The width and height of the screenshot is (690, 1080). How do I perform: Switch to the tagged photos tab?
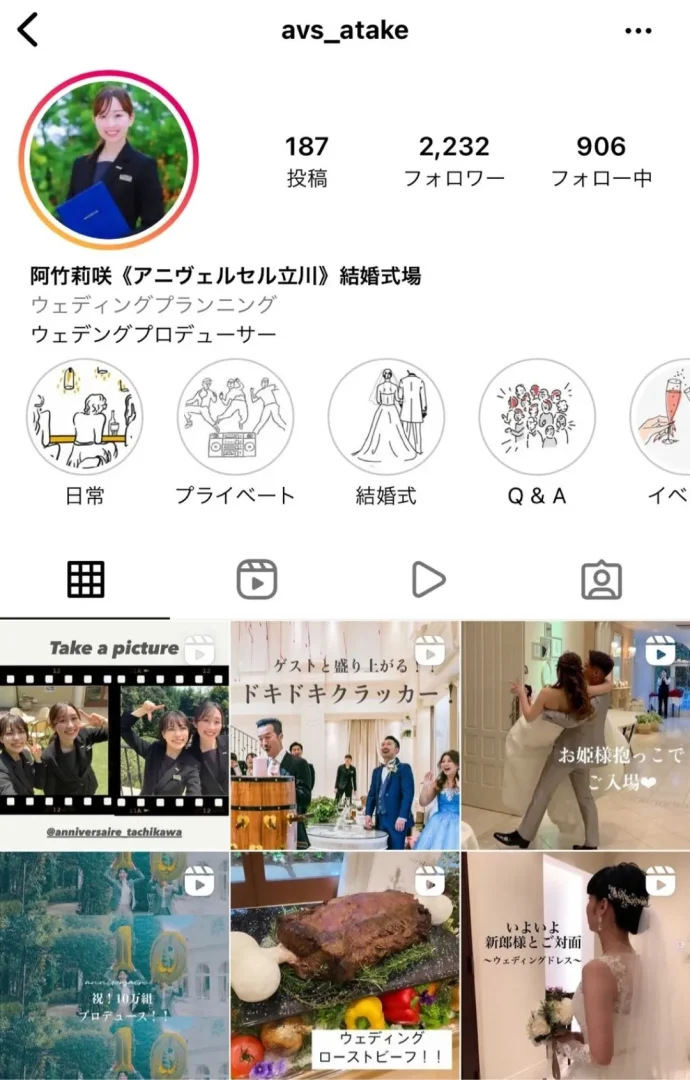(x=601, y=580)
